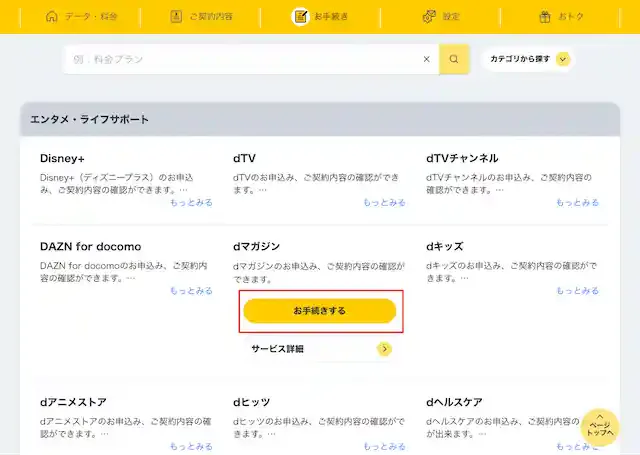Open サービス詳細 for dマガジン
The image size is (640, 455).
(320, 349)
